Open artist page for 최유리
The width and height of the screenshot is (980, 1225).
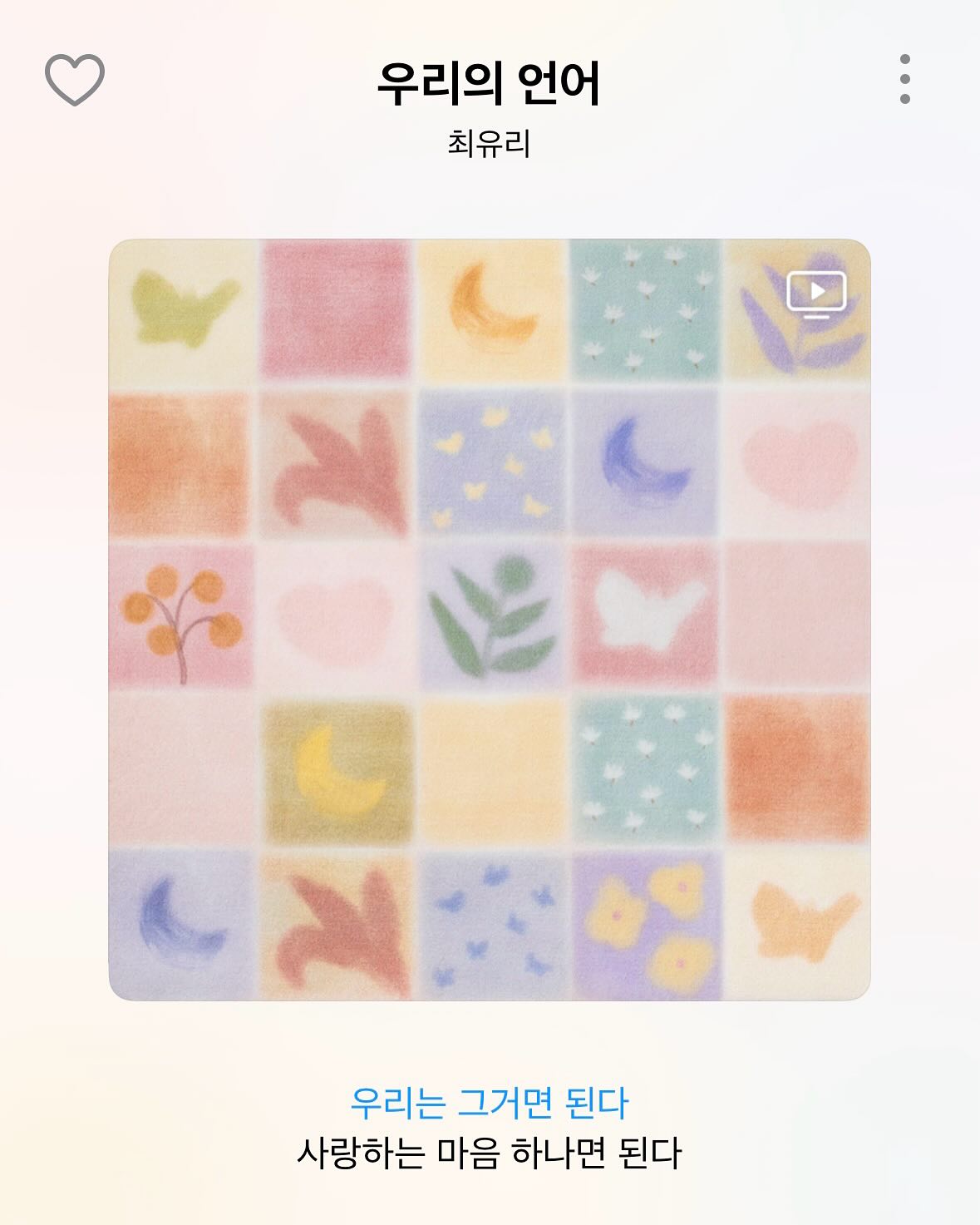tap(489, 145)
